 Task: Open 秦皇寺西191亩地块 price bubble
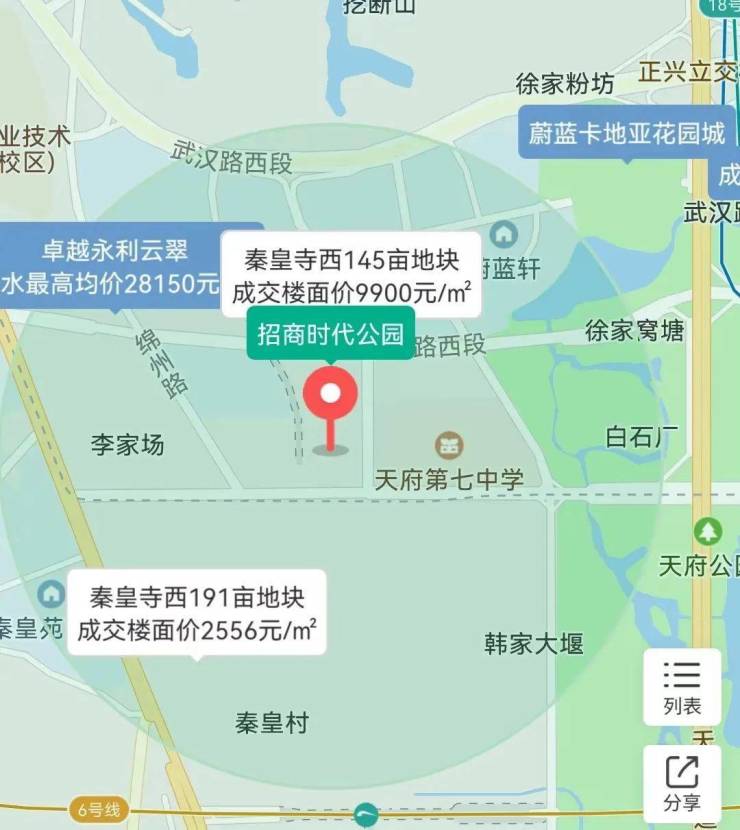point(197,613)
